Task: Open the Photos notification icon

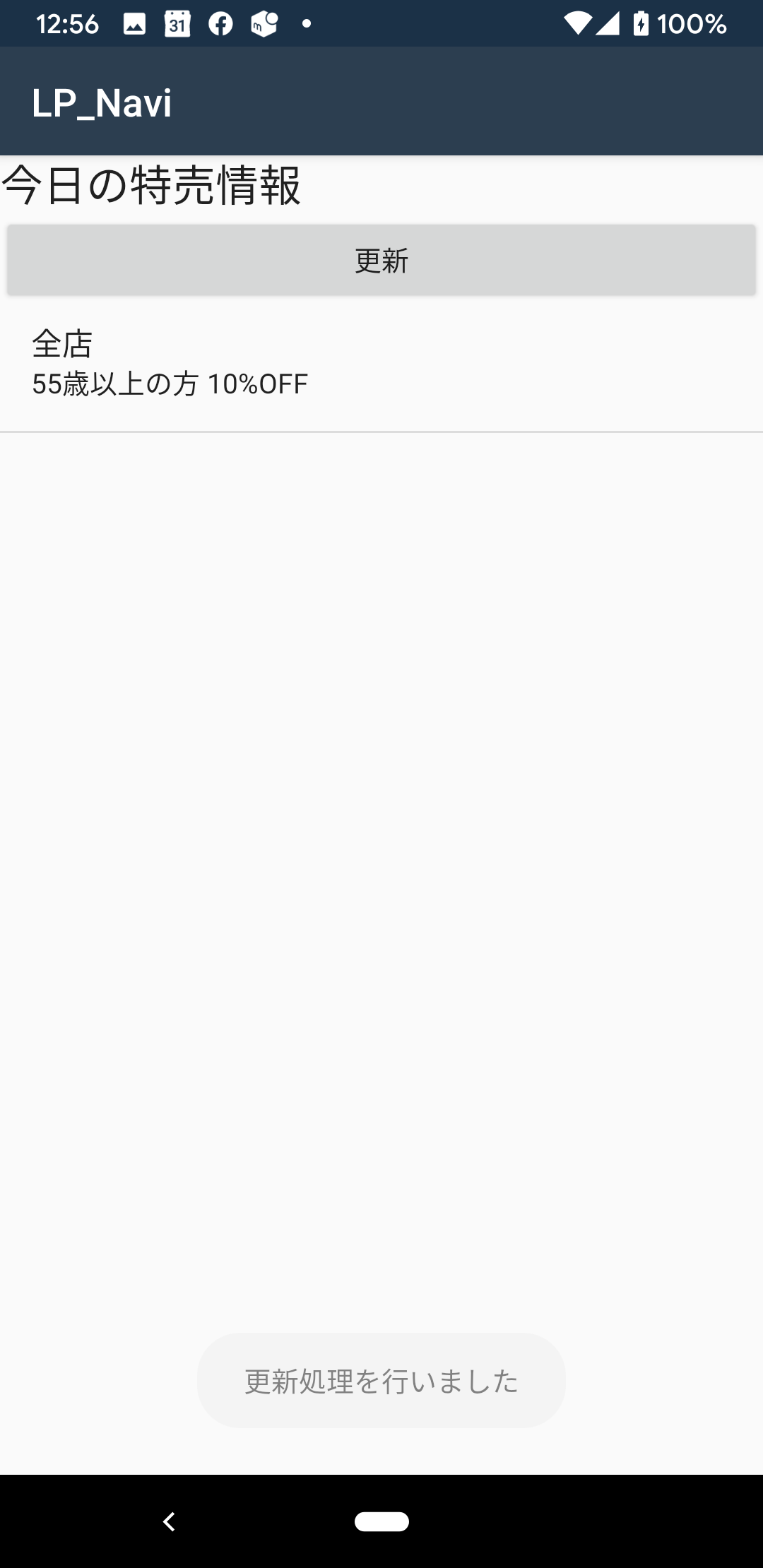Action: (133, 23)
